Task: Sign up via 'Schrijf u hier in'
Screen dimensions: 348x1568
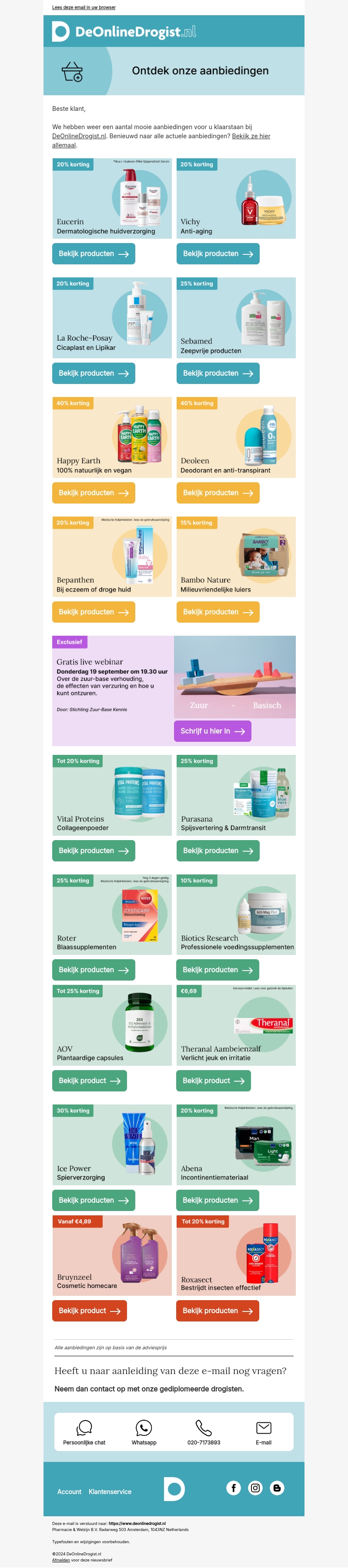Action: (212, 731)
